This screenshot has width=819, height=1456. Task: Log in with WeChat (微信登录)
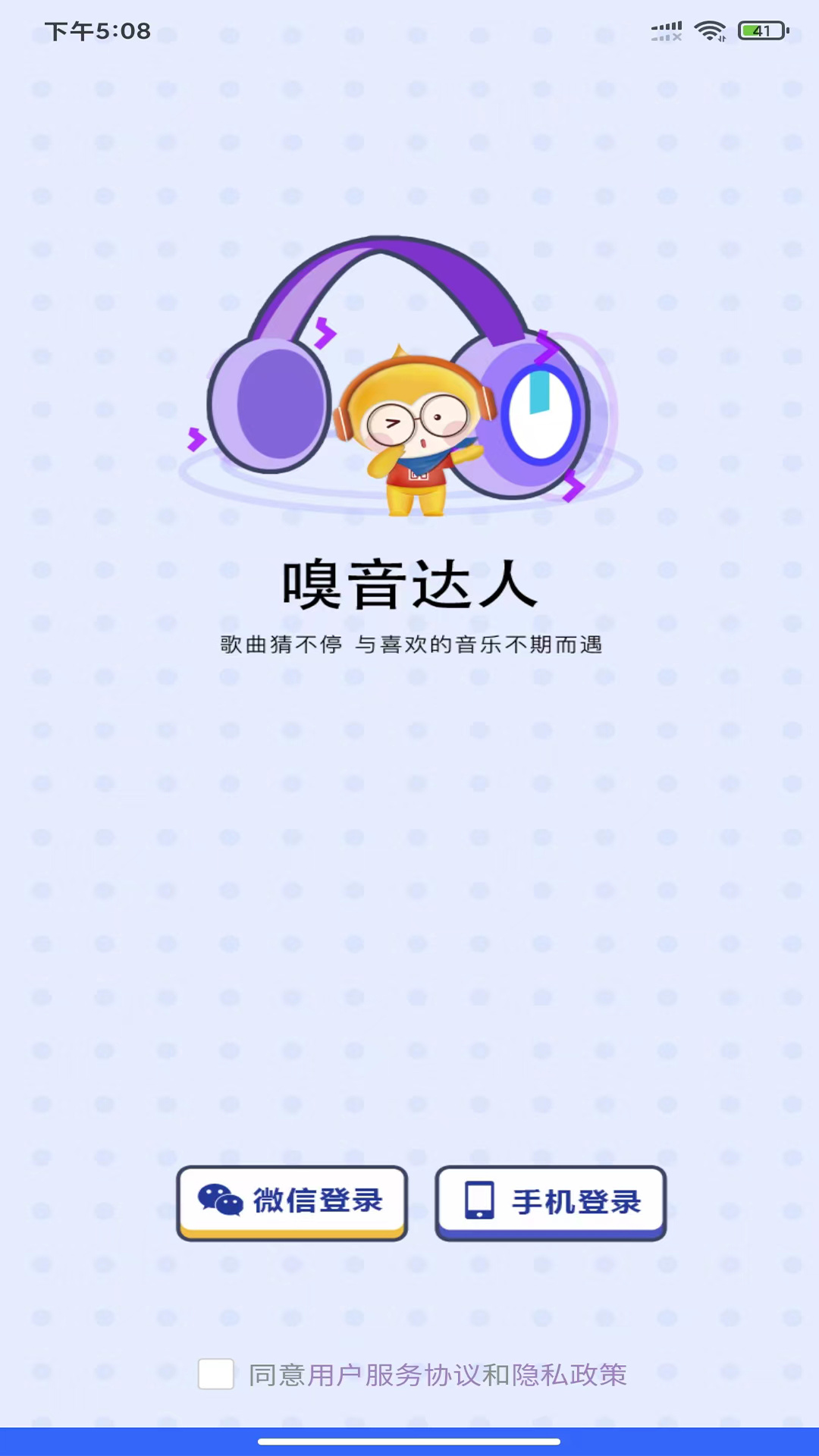pyautogui.click(x=292, y=1201)
